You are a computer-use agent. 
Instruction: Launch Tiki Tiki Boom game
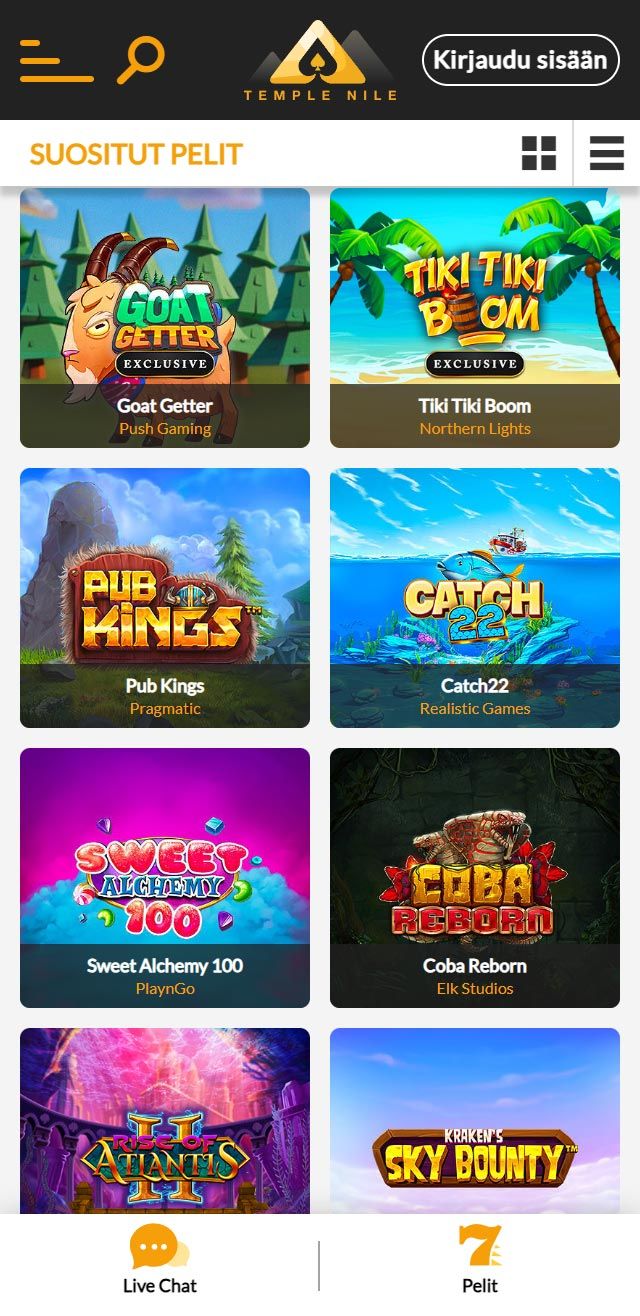pyautogui.click(x=475, y=317)
